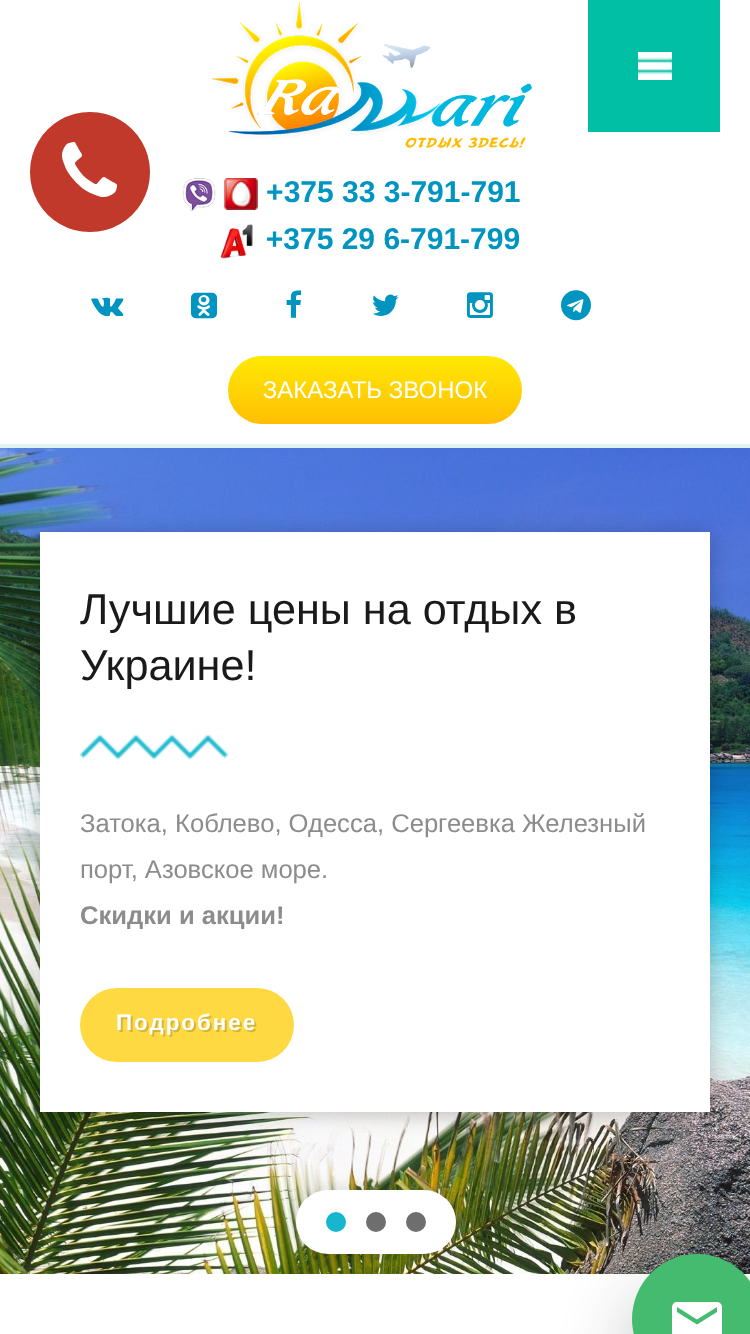Open the green email message button
The height and width of the screenshot is (1334, 750).
[696, 1304]
